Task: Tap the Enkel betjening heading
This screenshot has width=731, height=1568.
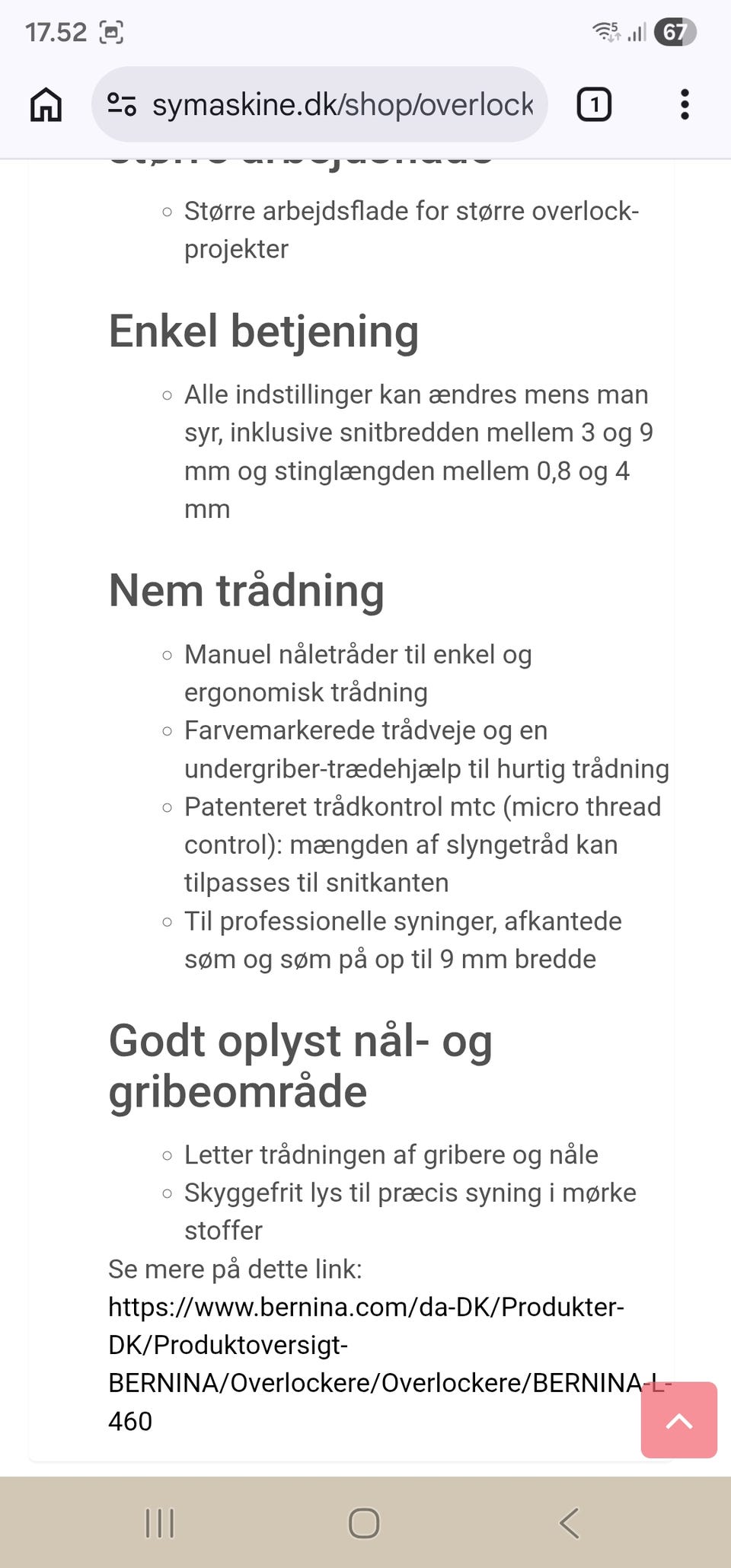Action: tap(264, 331)
